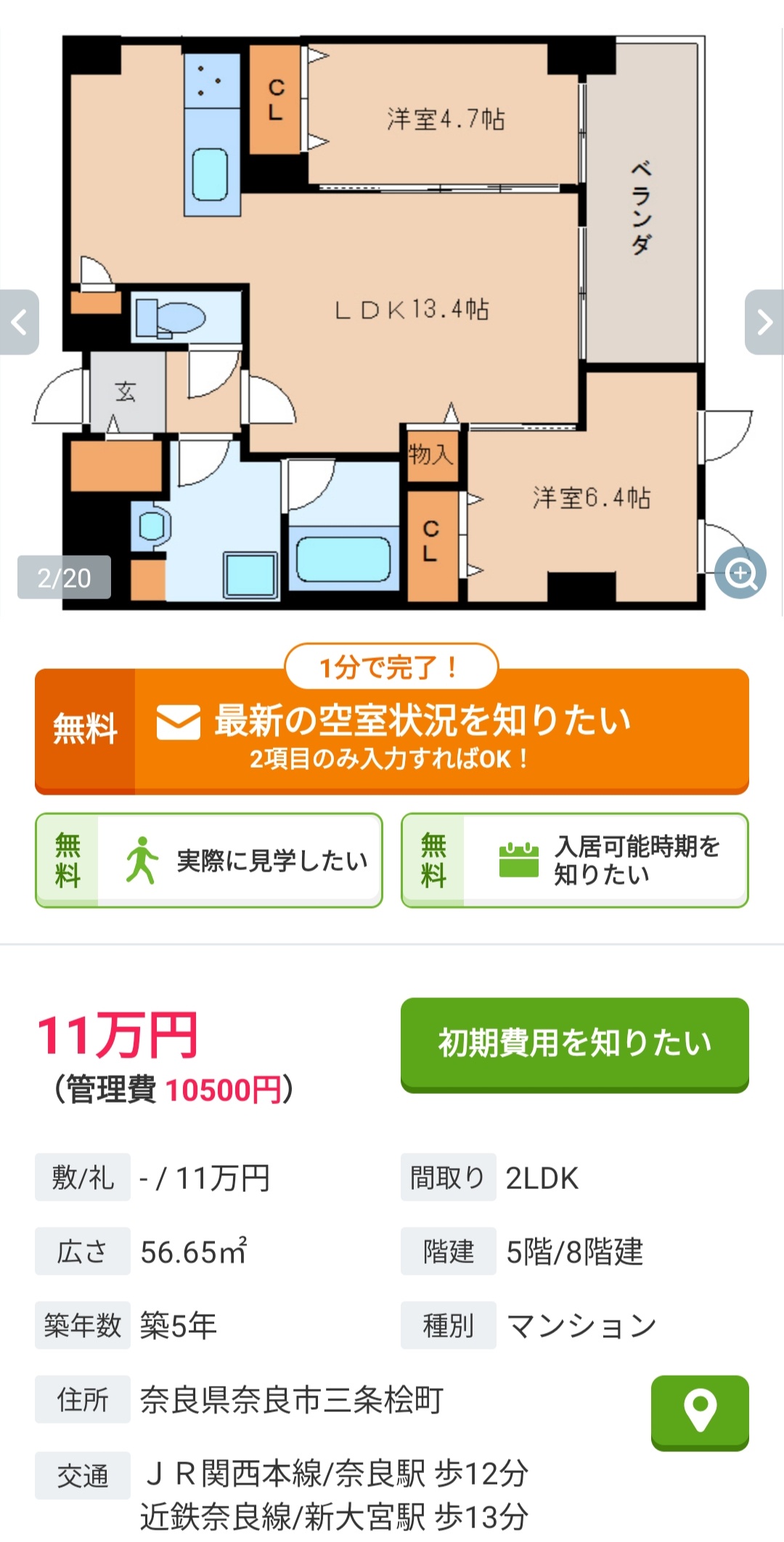This screenshot has height=1542, width=784.
Task: Open the map pin for the address
Action: point(699,1412)
